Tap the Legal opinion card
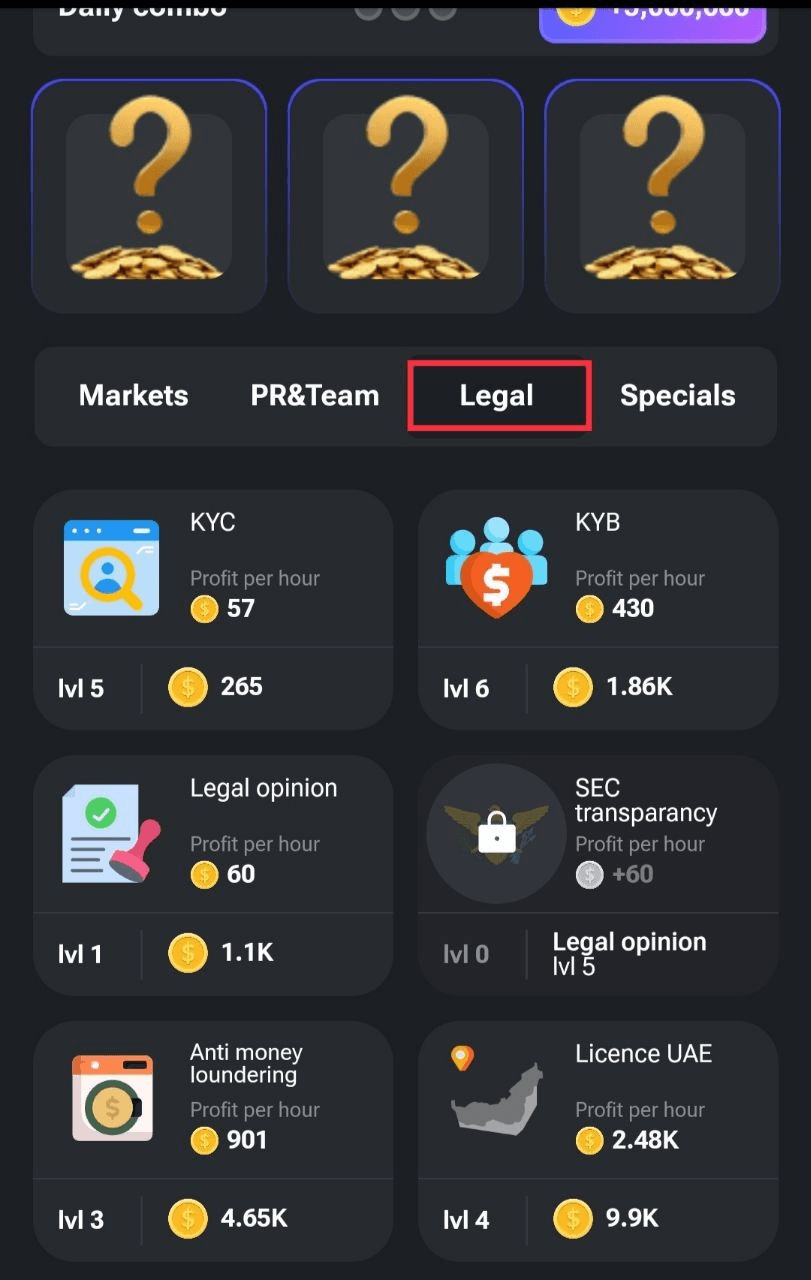811x1280 pixels. tap(213, 875)
